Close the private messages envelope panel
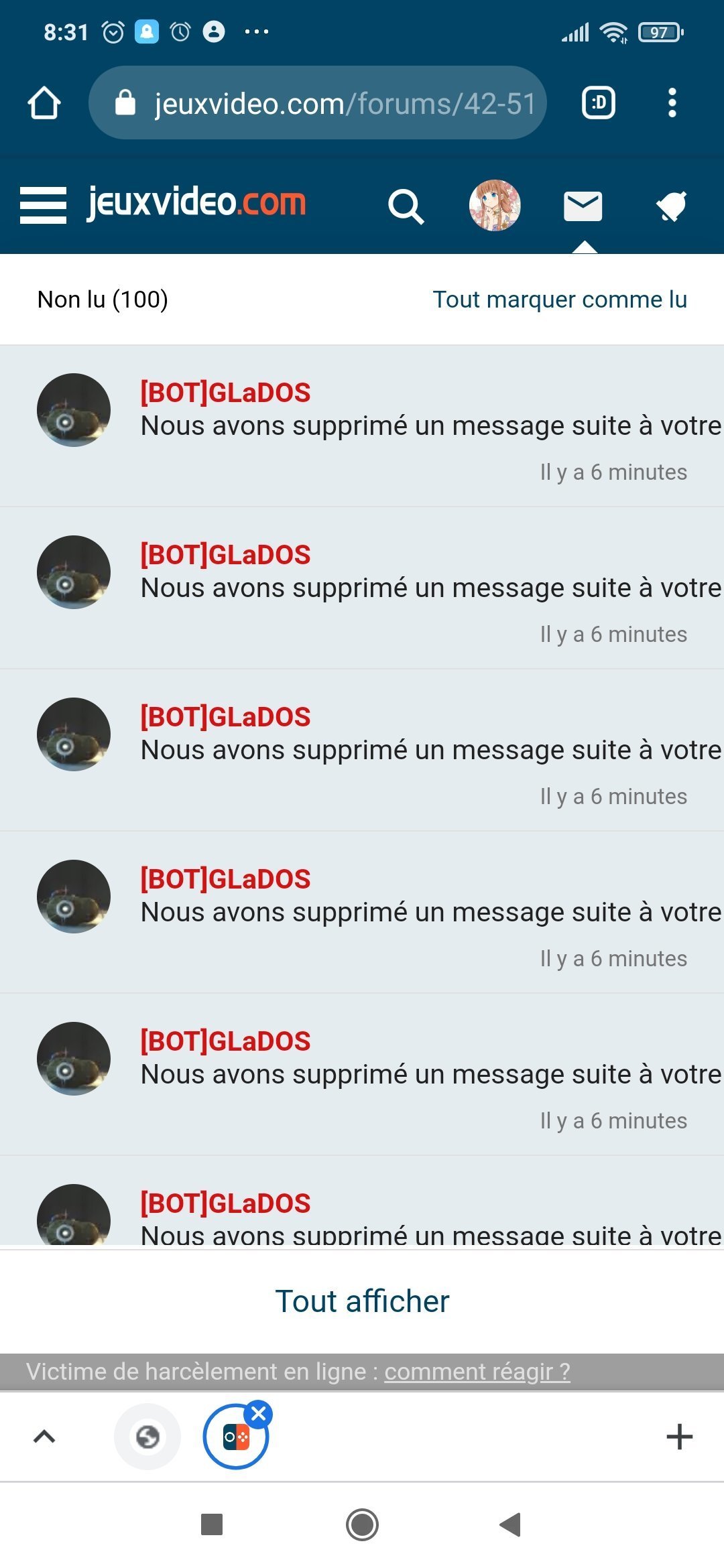This screenshot has height=1568, width=724. pos(583,206)
